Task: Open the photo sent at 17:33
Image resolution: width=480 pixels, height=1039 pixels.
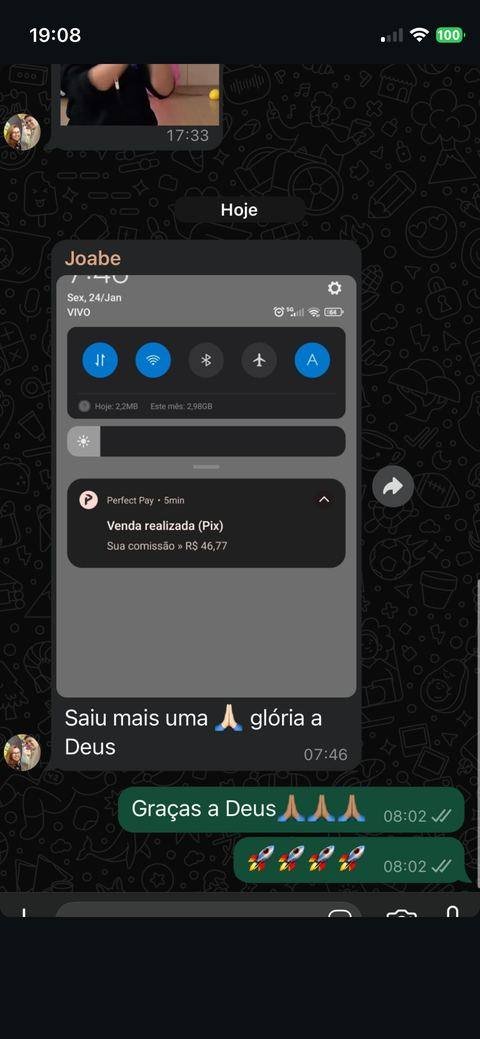Action: [140, 94]
